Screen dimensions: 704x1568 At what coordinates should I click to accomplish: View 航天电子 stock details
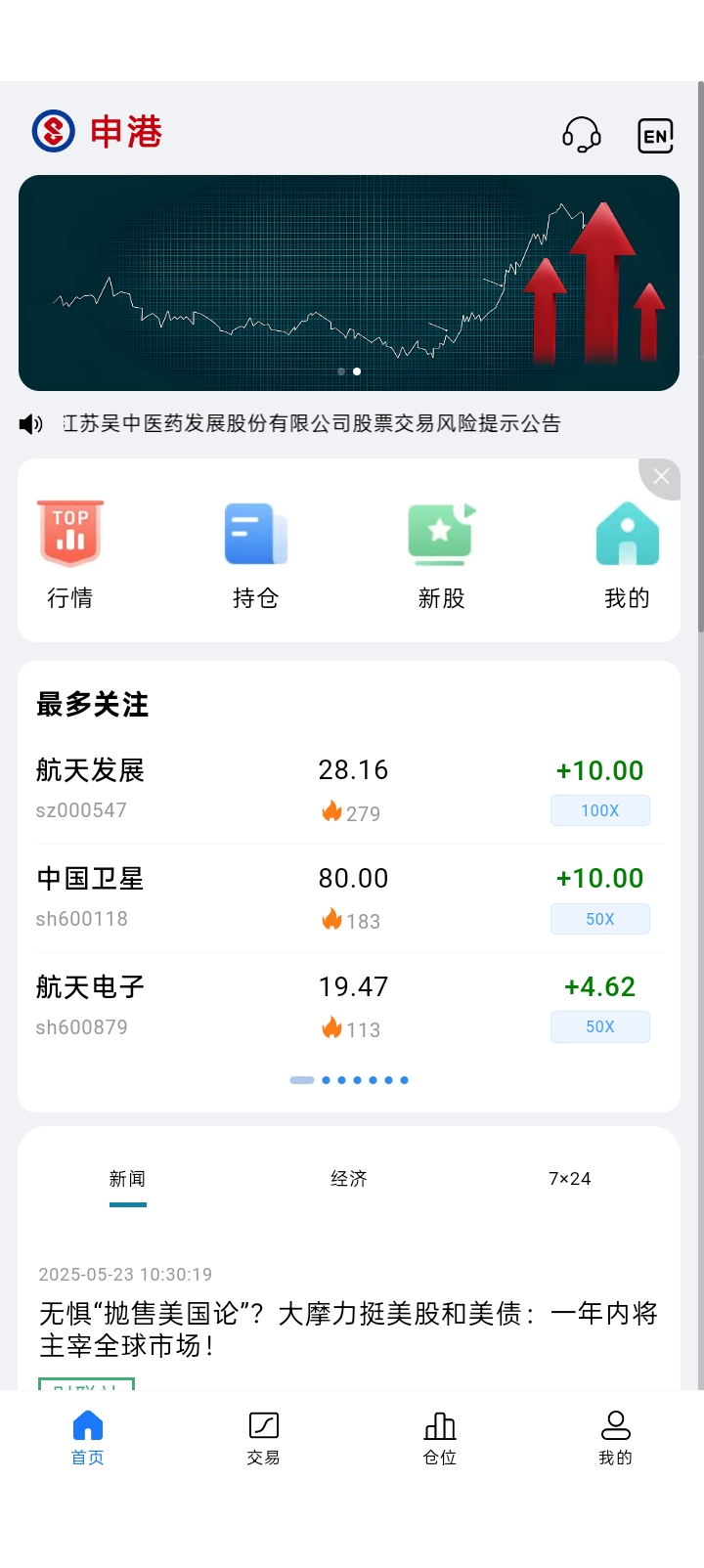[x=90, y=987]
